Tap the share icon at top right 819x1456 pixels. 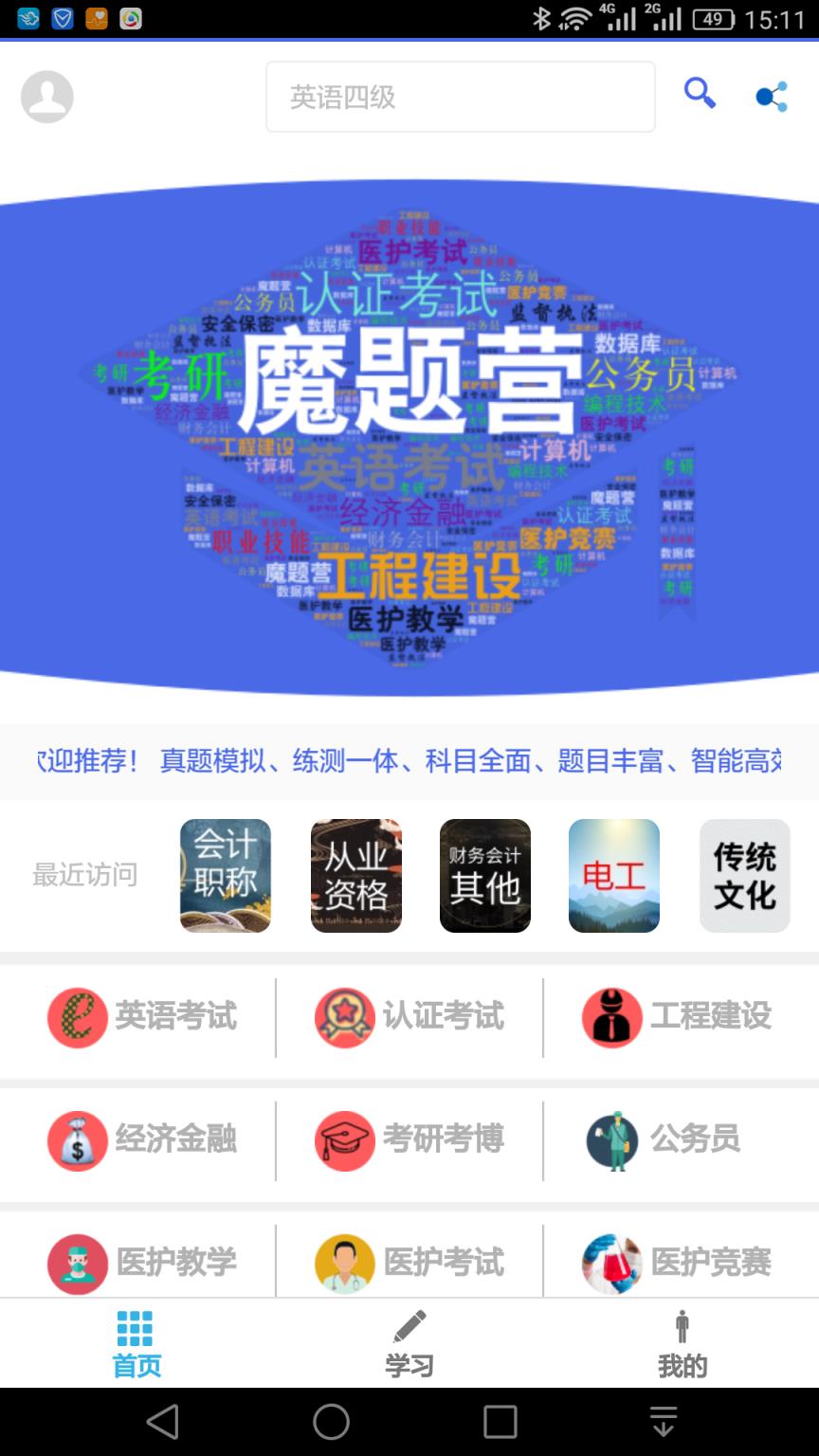tap(772, 96)
